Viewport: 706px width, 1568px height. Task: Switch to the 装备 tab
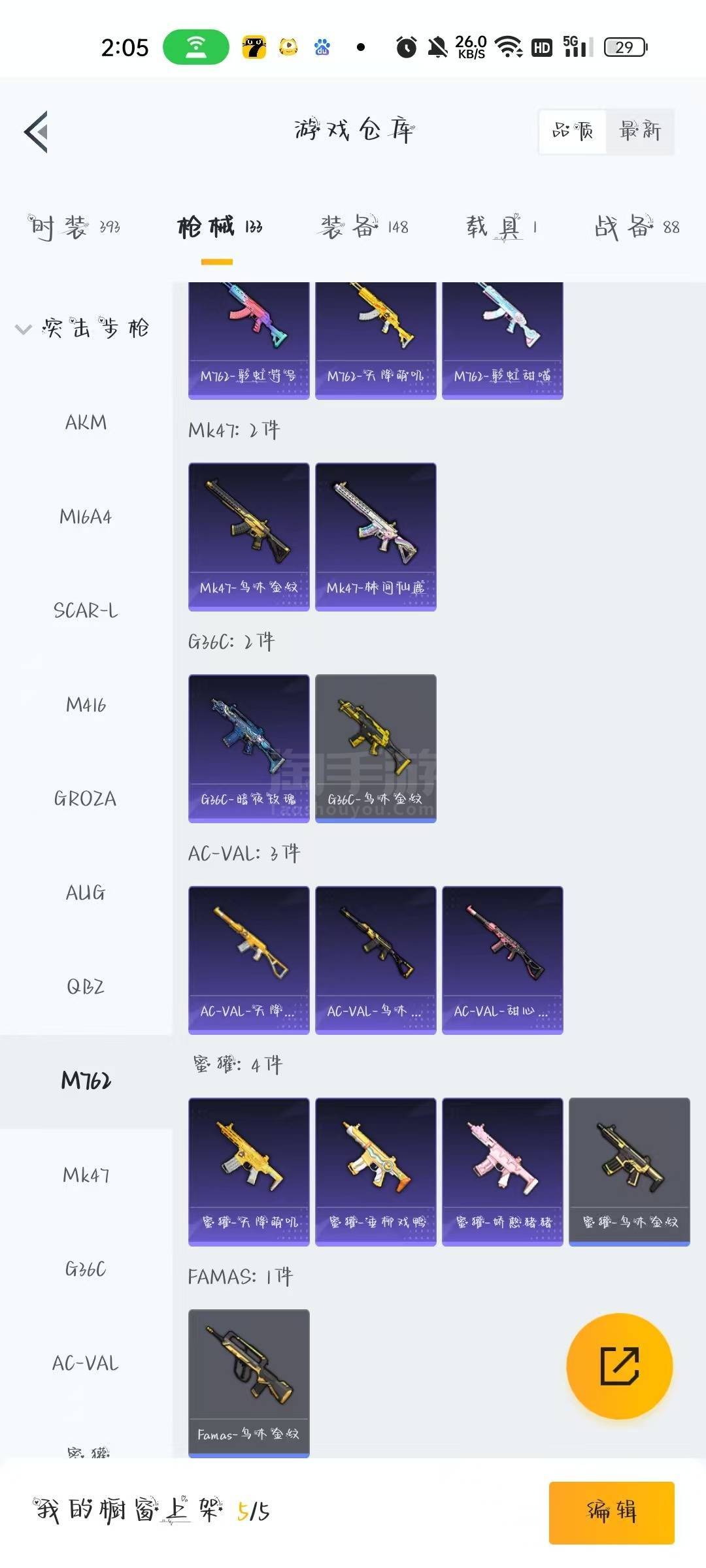pos(364,227)
